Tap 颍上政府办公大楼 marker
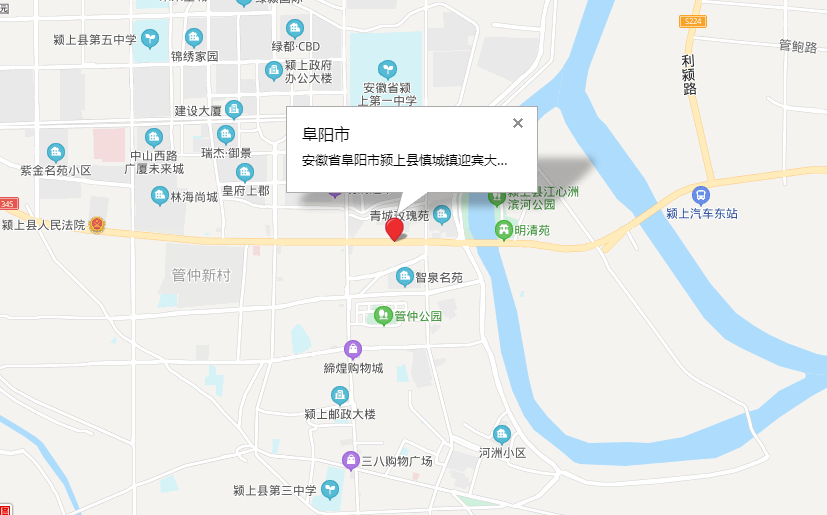 273,70
